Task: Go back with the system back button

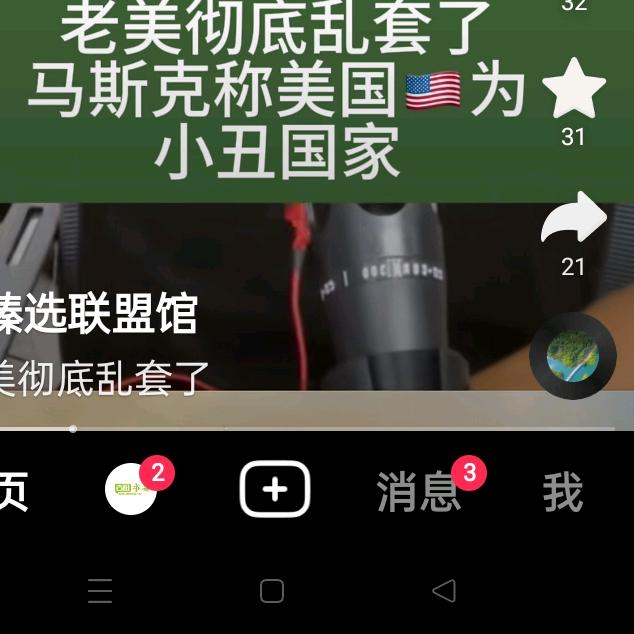Action: coord(444,591)
